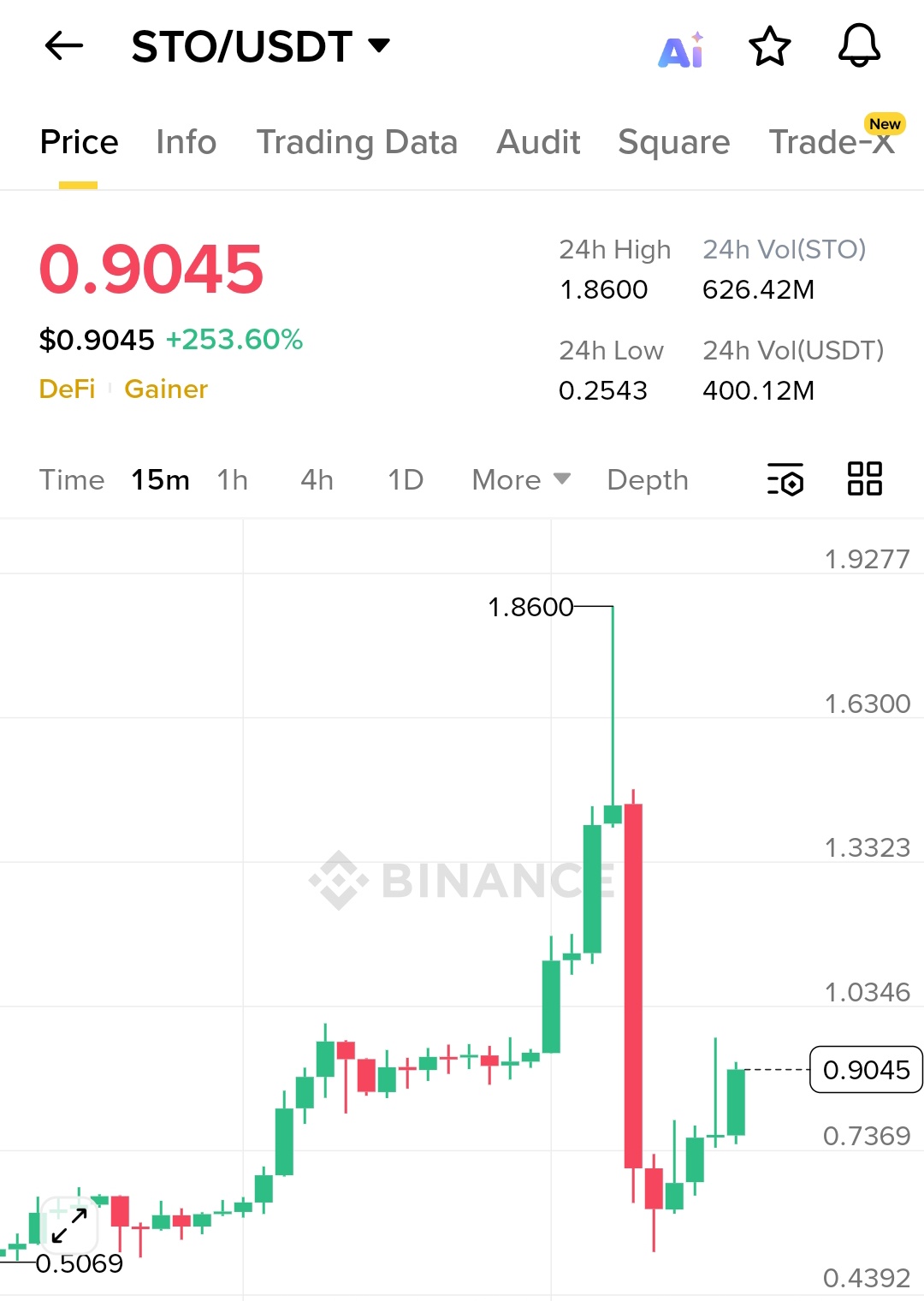Select the 1D chart interval
Viewport: 924px width, 1301px height.
pyautogui.click(x=406, y=480)
